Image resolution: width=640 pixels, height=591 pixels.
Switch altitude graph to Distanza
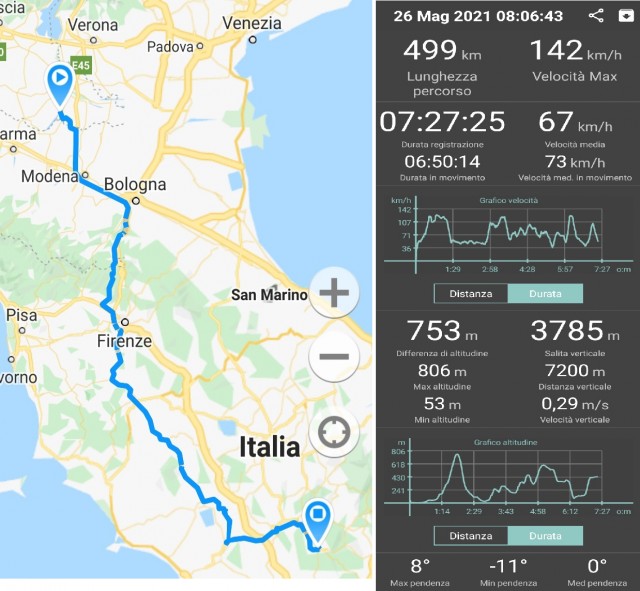click(471, 535)
